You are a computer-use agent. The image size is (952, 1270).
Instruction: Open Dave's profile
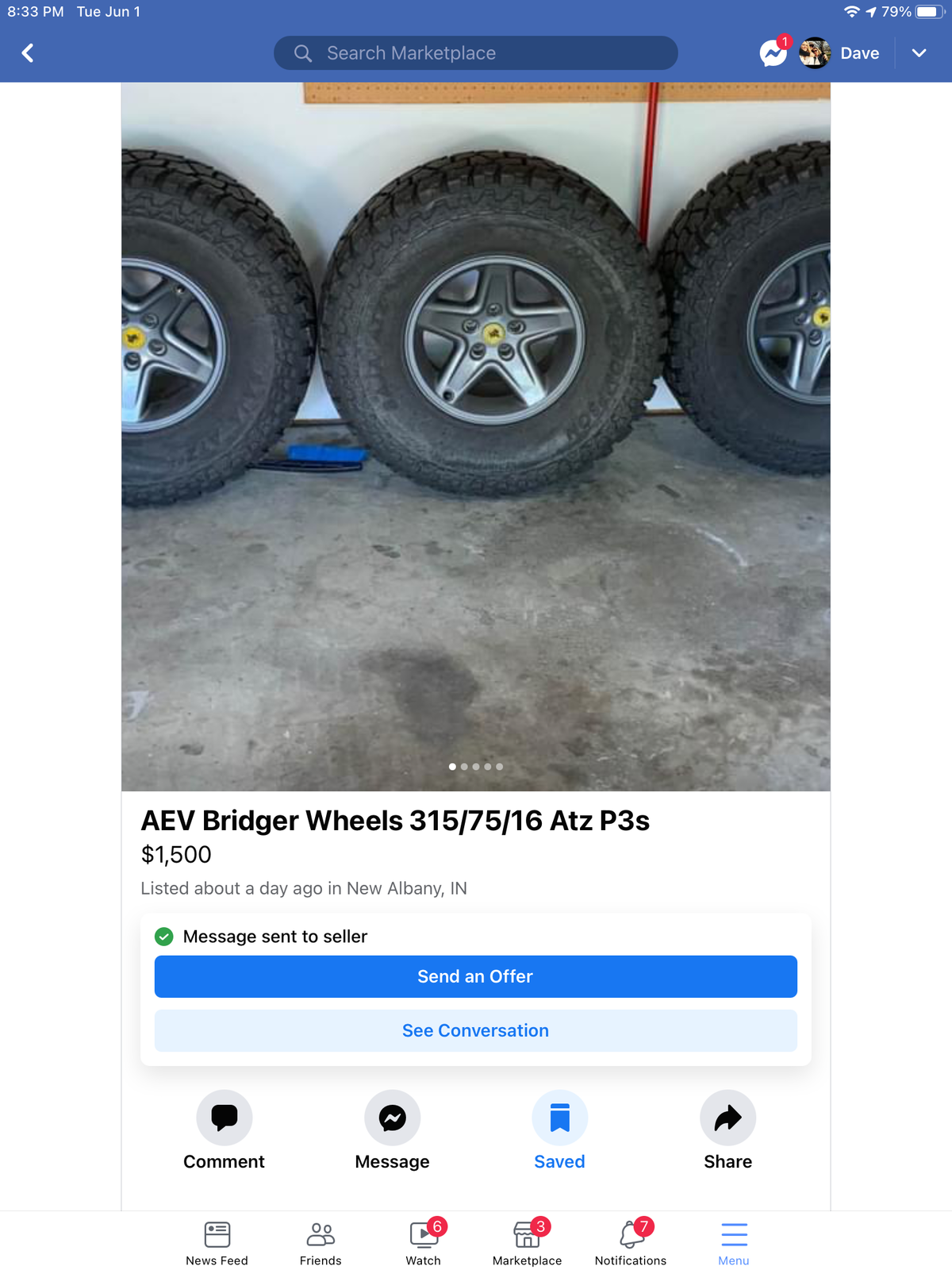(x=840, y=53)
